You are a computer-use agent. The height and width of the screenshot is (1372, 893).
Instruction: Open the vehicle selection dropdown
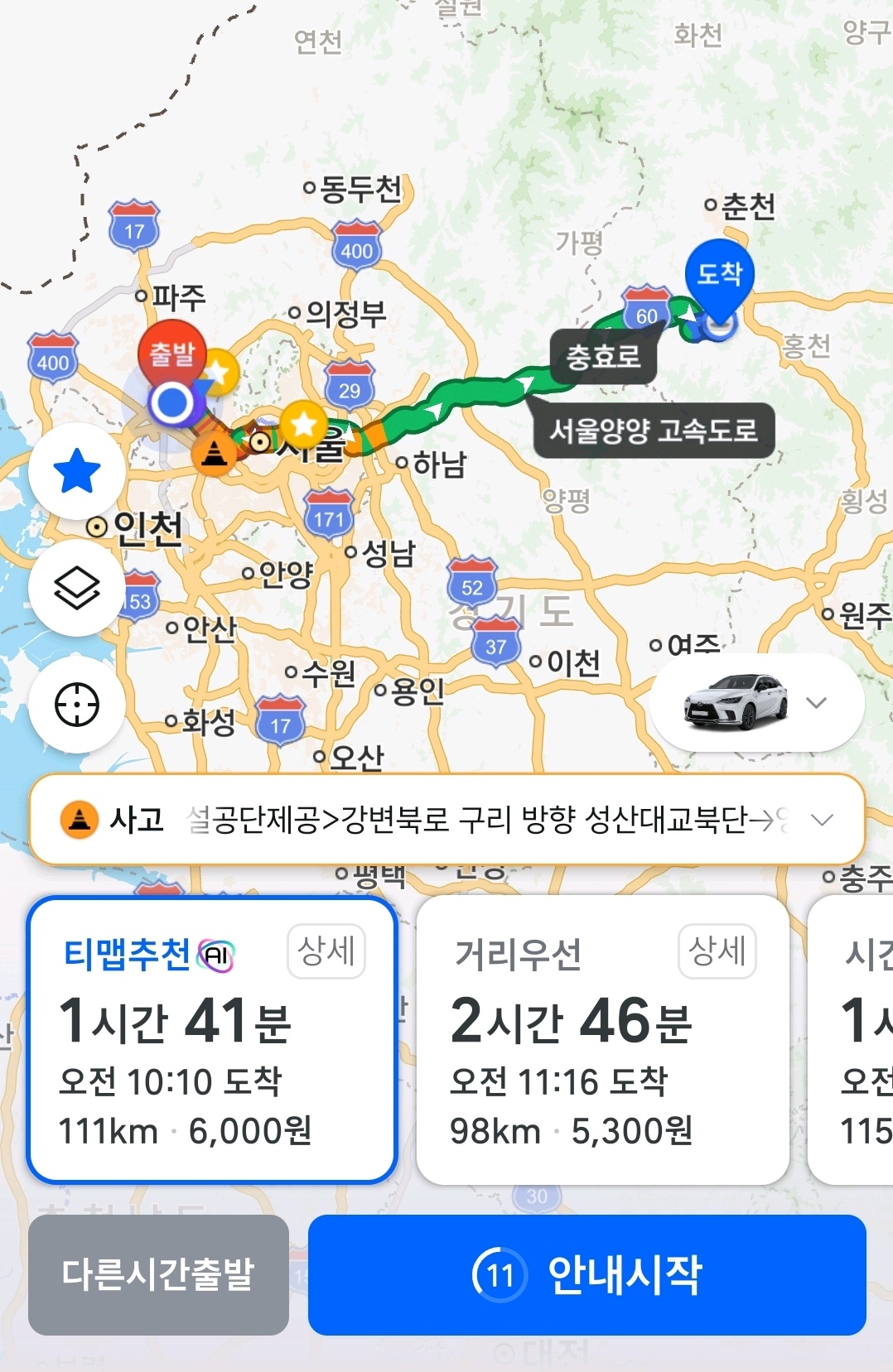(757, 703)
